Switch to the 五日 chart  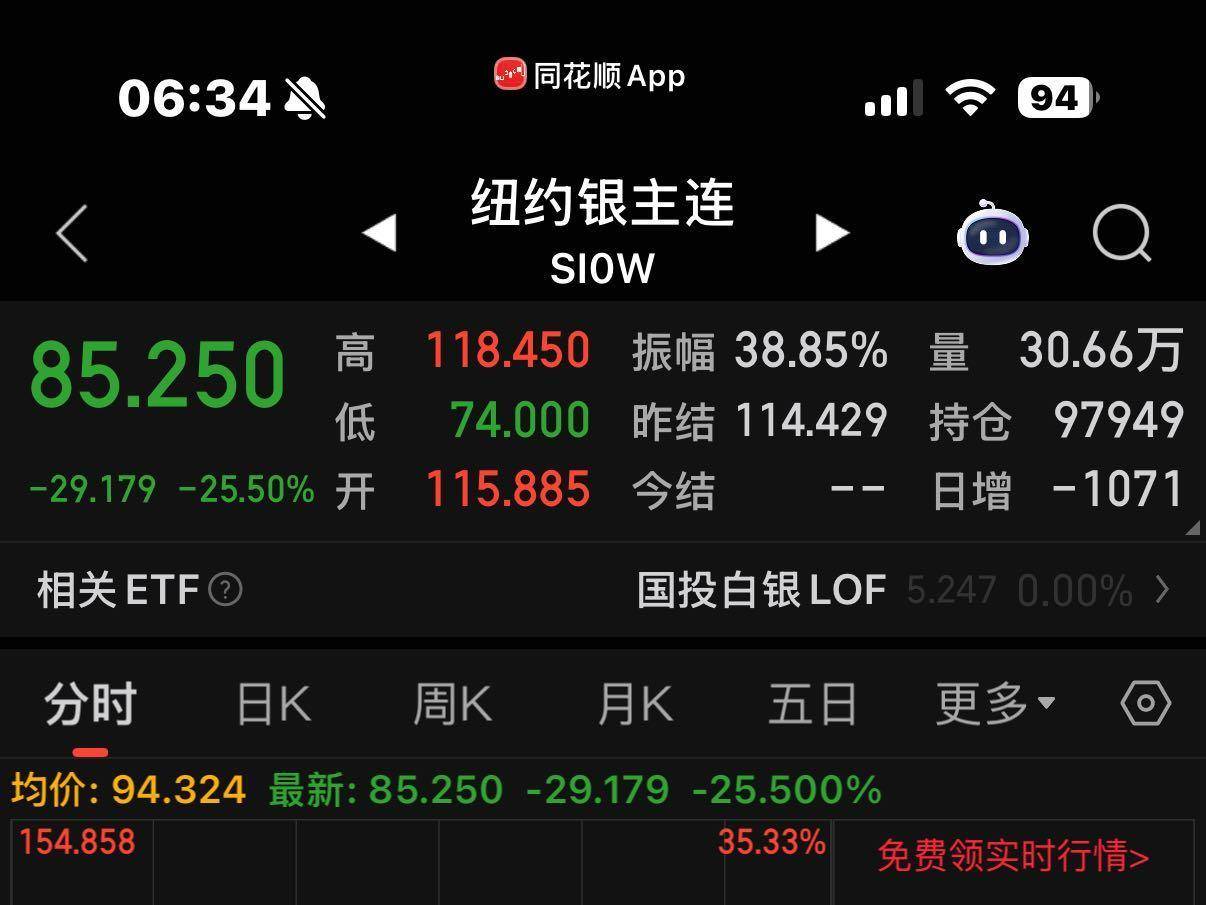point(812,705)
